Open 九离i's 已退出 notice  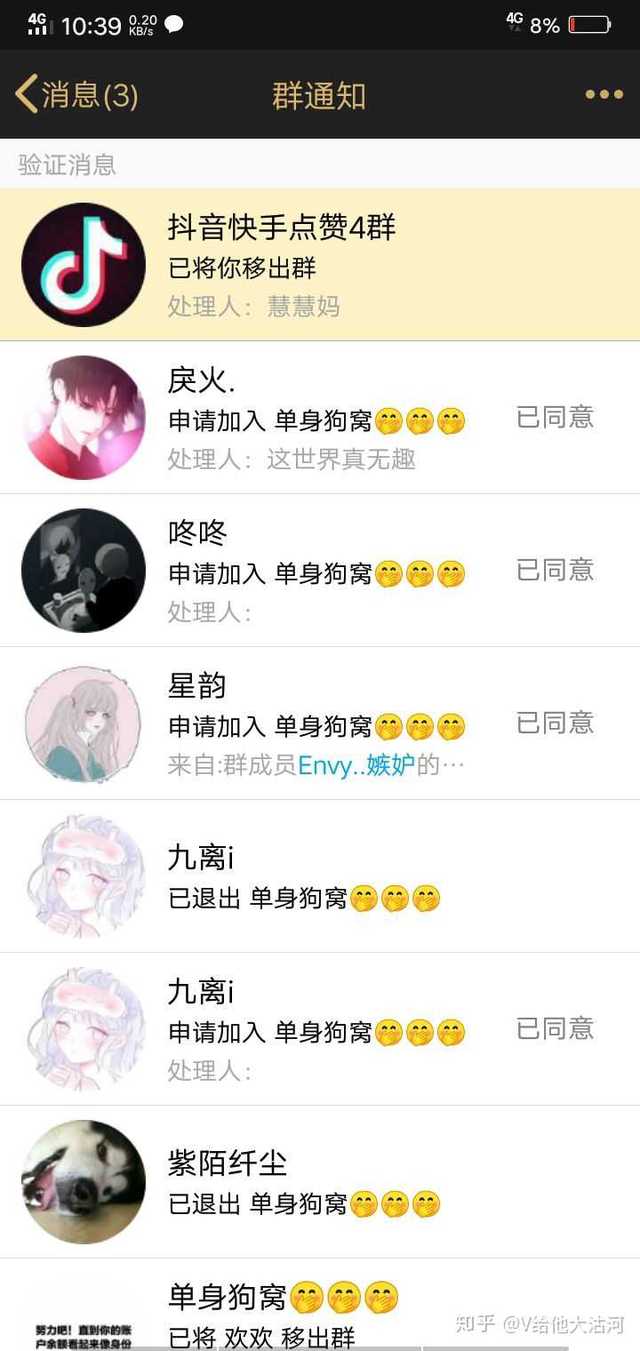[x=320, y=877]
